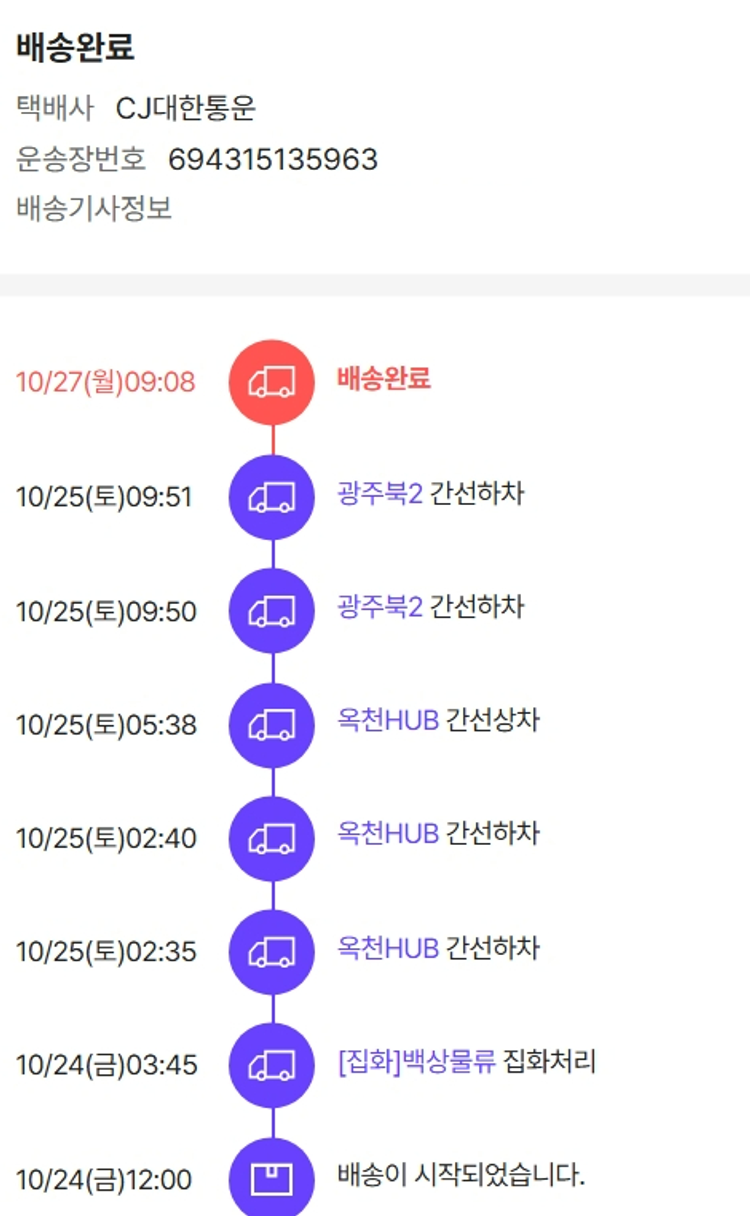Open 옥천HUB in the 05:38 간선상차 entry
This screenshot has width=750, height=1216.
tap(388, 721)
